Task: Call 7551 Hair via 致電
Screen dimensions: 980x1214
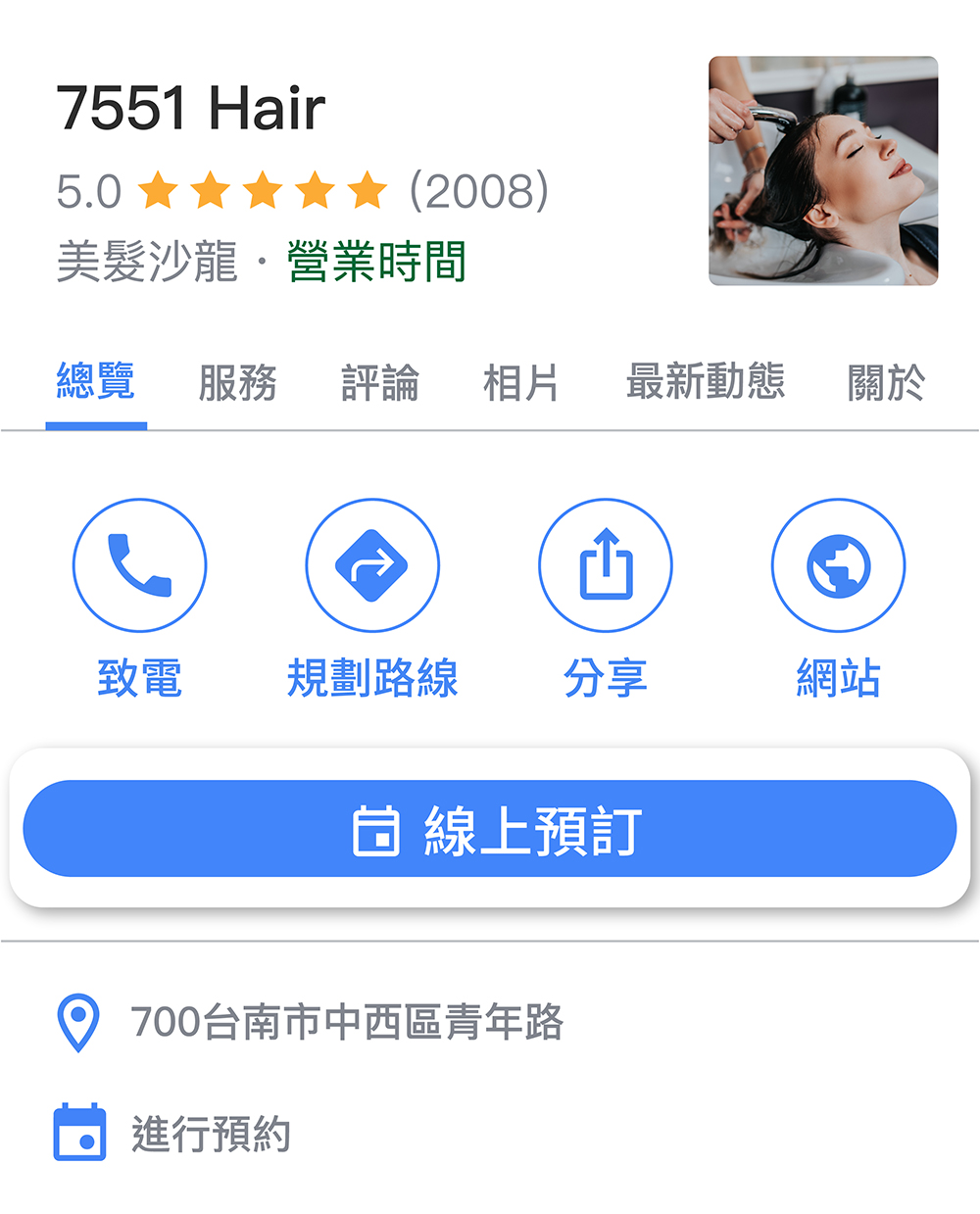Action: (x=139, y=566)
